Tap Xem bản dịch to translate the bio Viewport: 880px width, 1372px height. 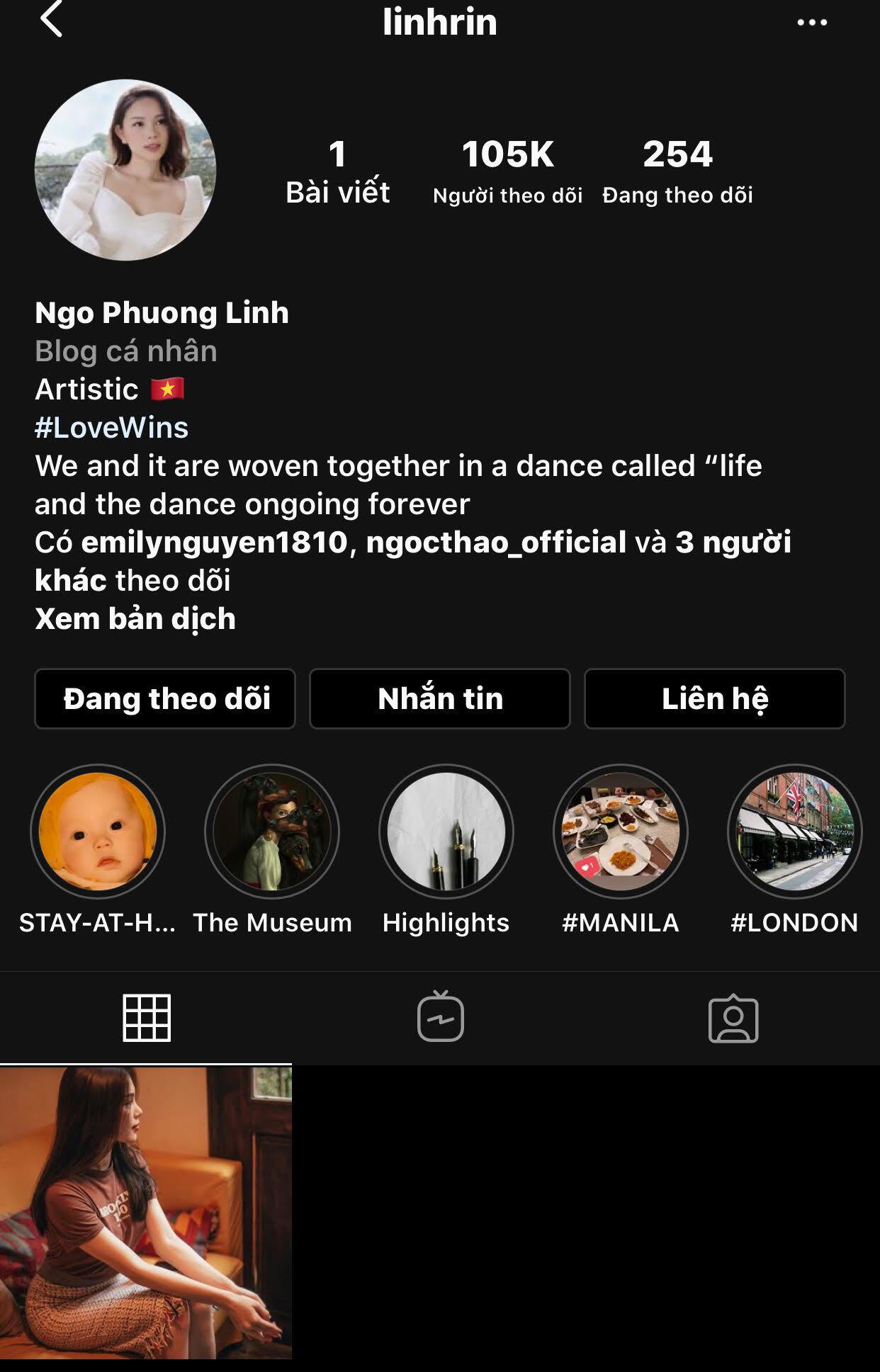pos(135,619)
